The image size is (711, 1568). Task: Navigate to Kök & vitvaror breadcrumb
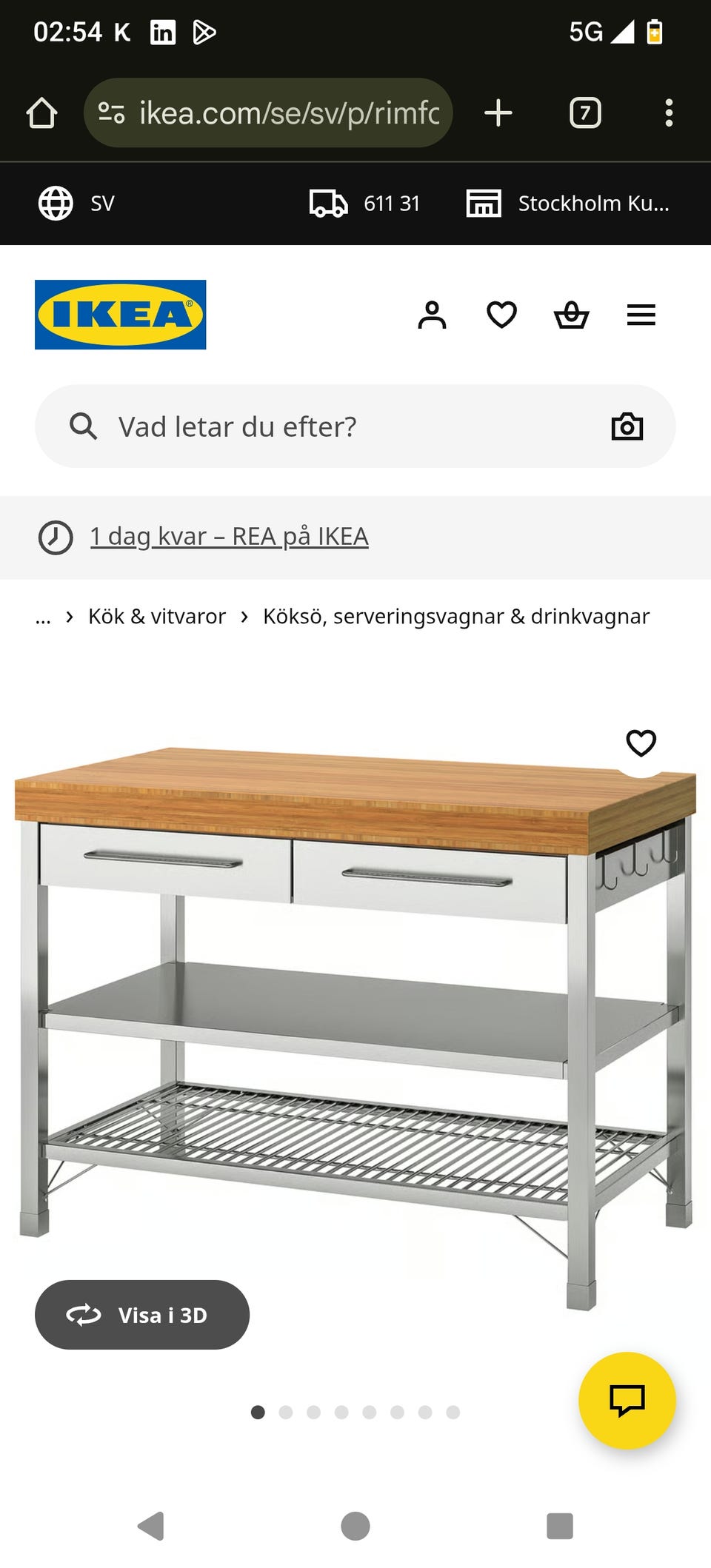(158, 615)
